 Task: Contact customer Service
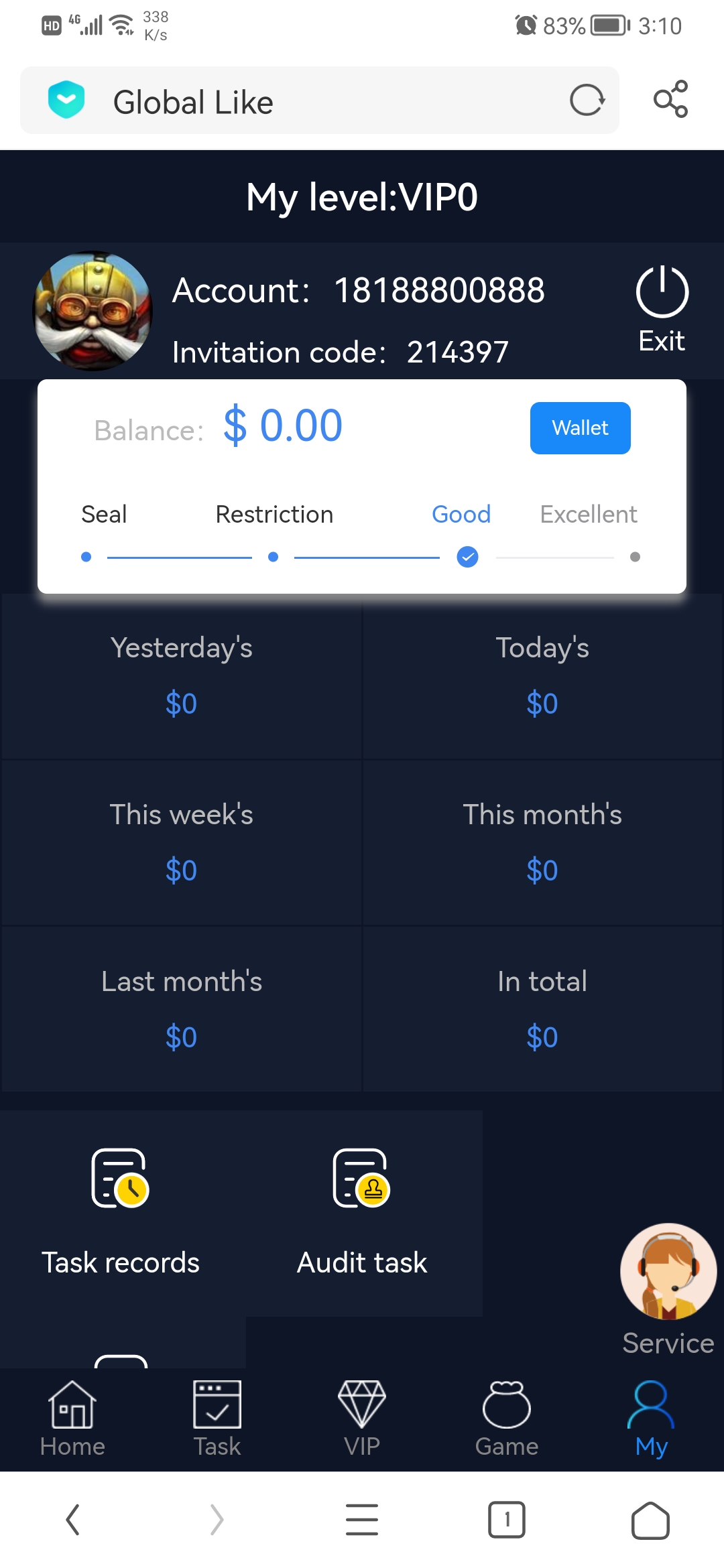point(668,1287)
